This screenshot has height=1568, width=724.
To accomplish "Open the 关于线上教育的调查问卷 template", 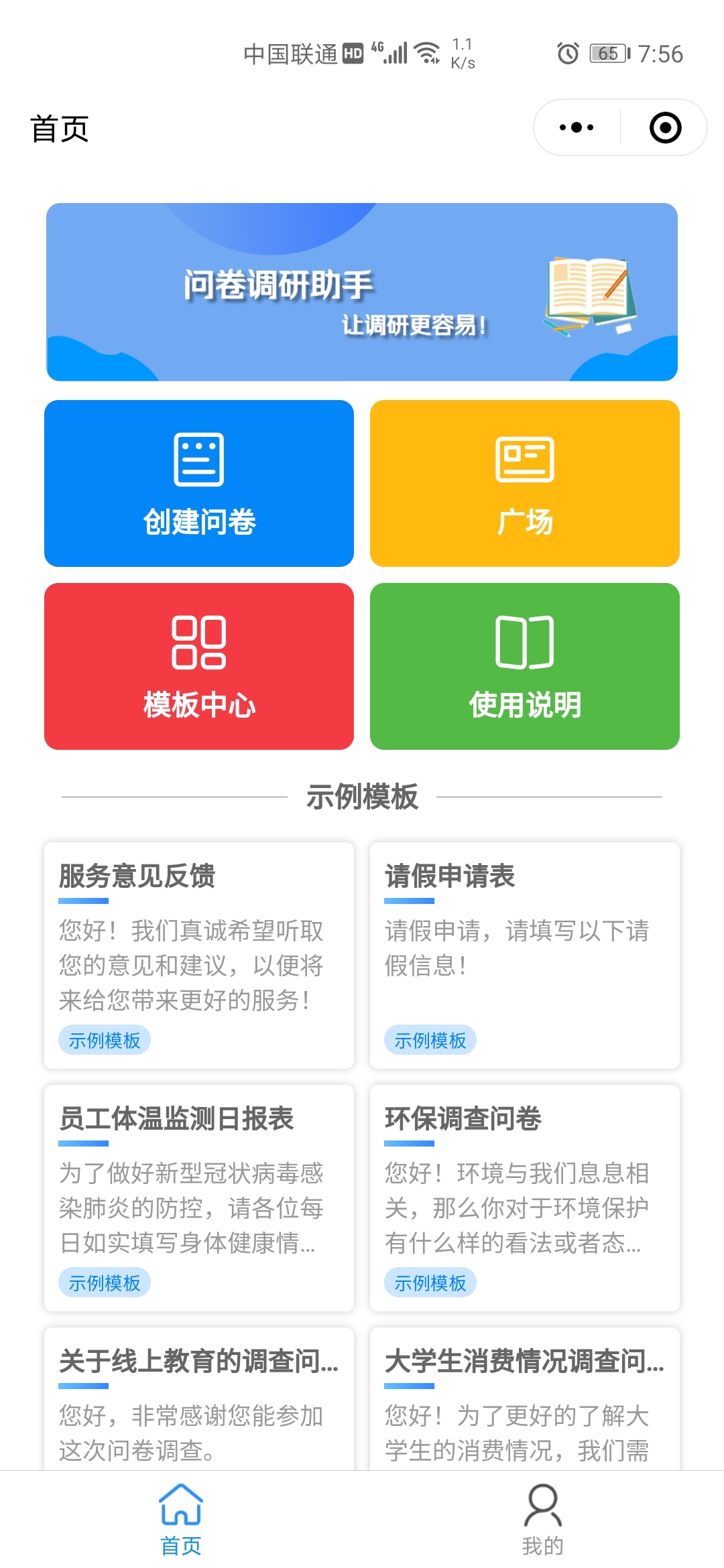I will coord(199,1399).
